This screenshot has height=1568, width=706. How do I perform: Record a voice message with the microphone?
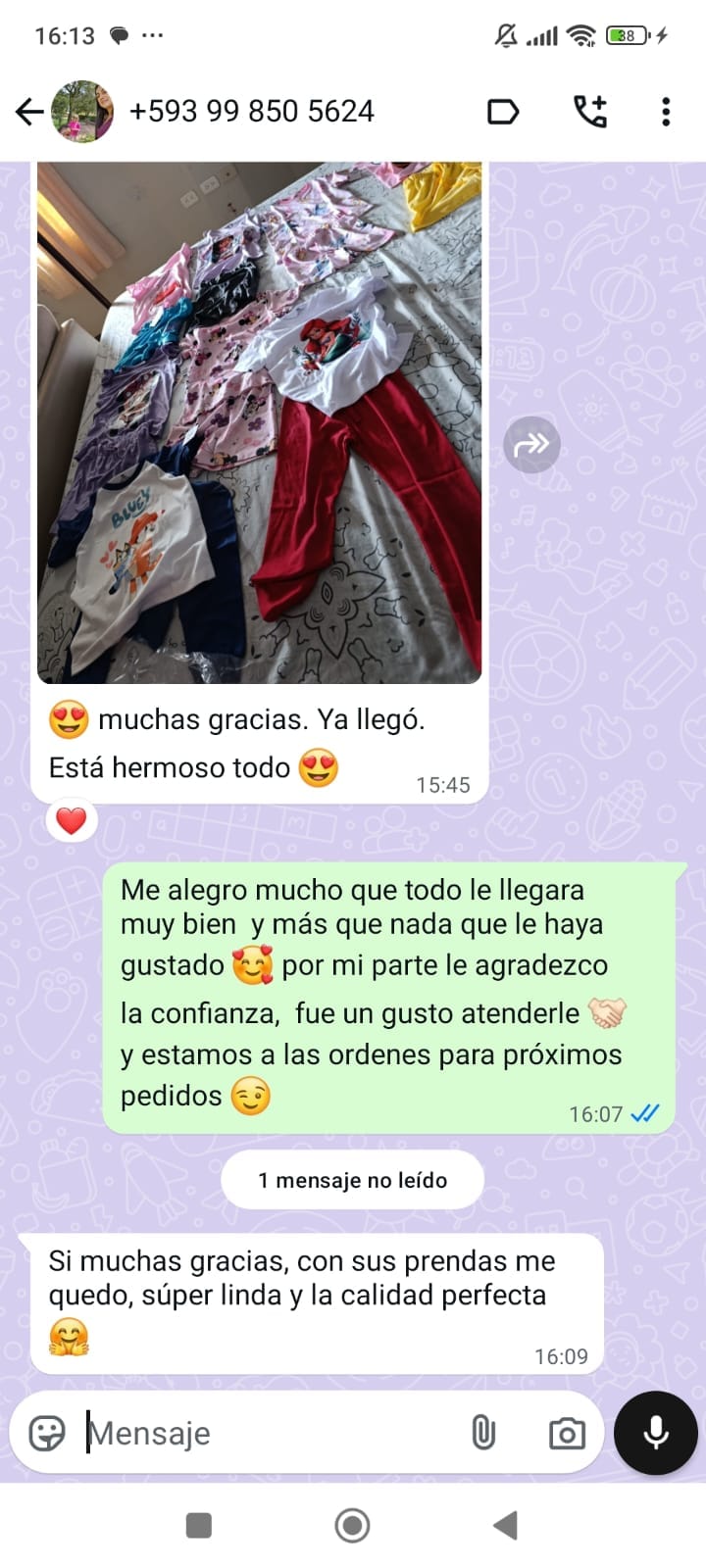coord(655,1433)
